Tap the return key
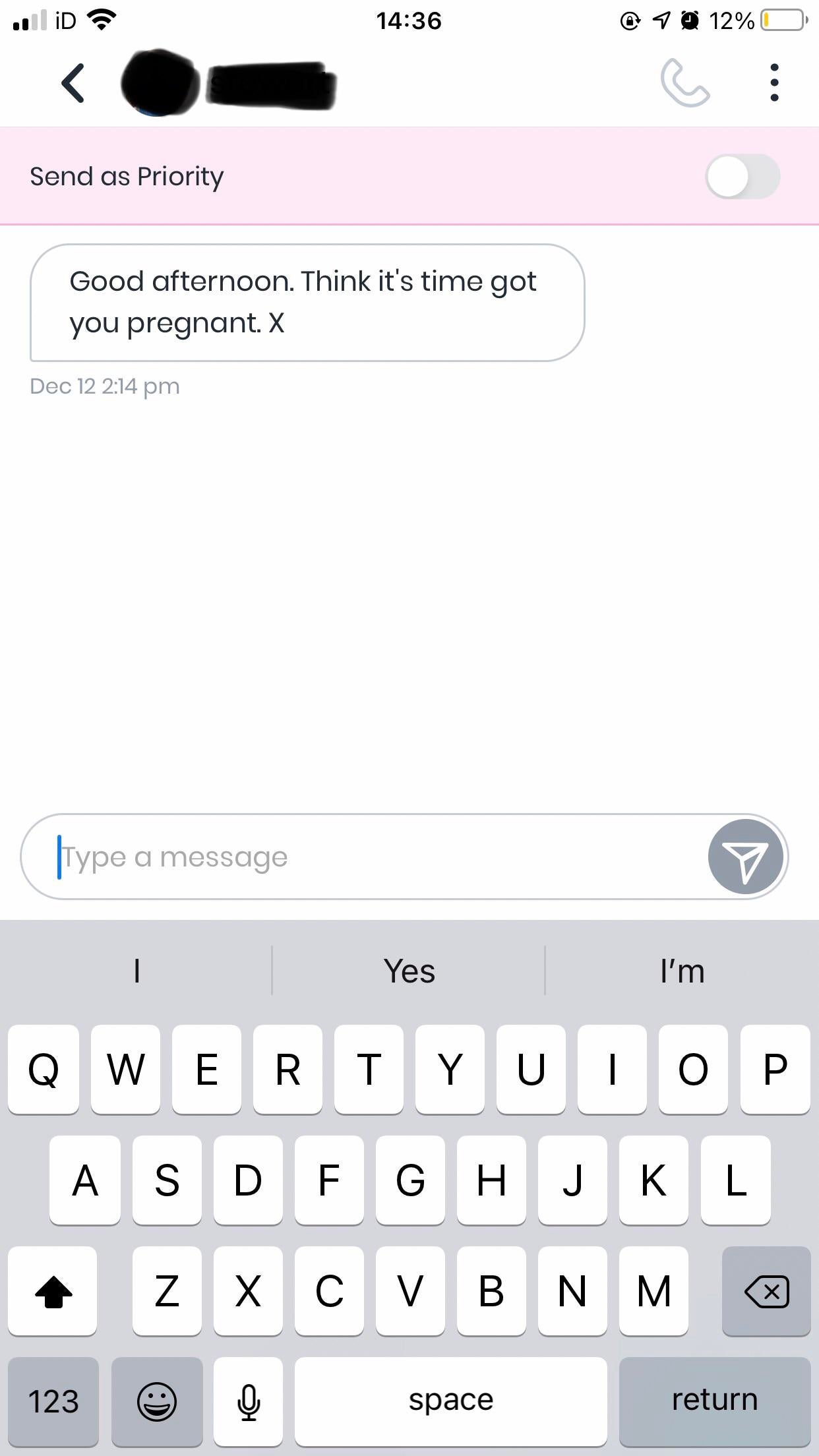 pyautogui.click(x=714, y=1401)
